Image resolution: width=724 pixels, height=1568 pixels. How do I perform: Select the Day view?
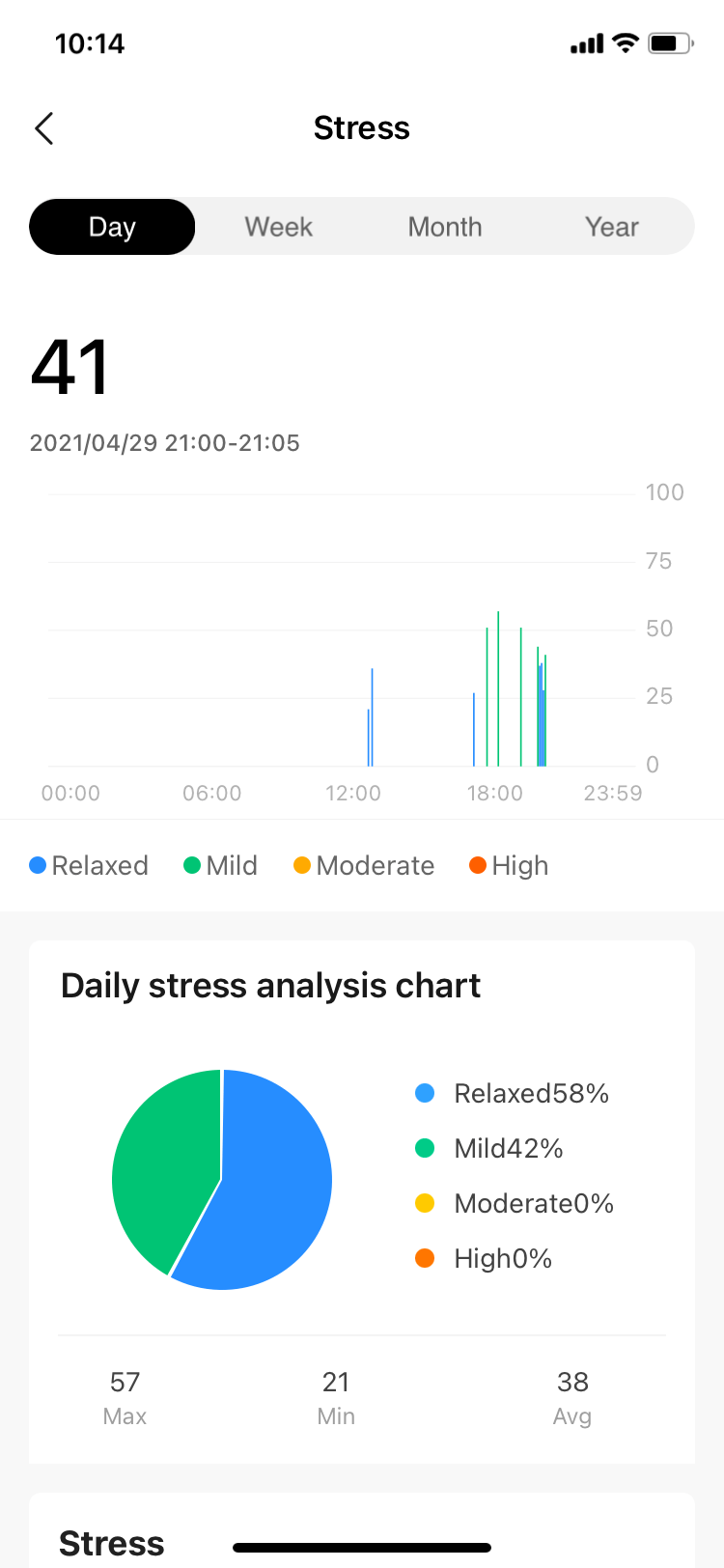pyautogui.click(x=112, y=227)
